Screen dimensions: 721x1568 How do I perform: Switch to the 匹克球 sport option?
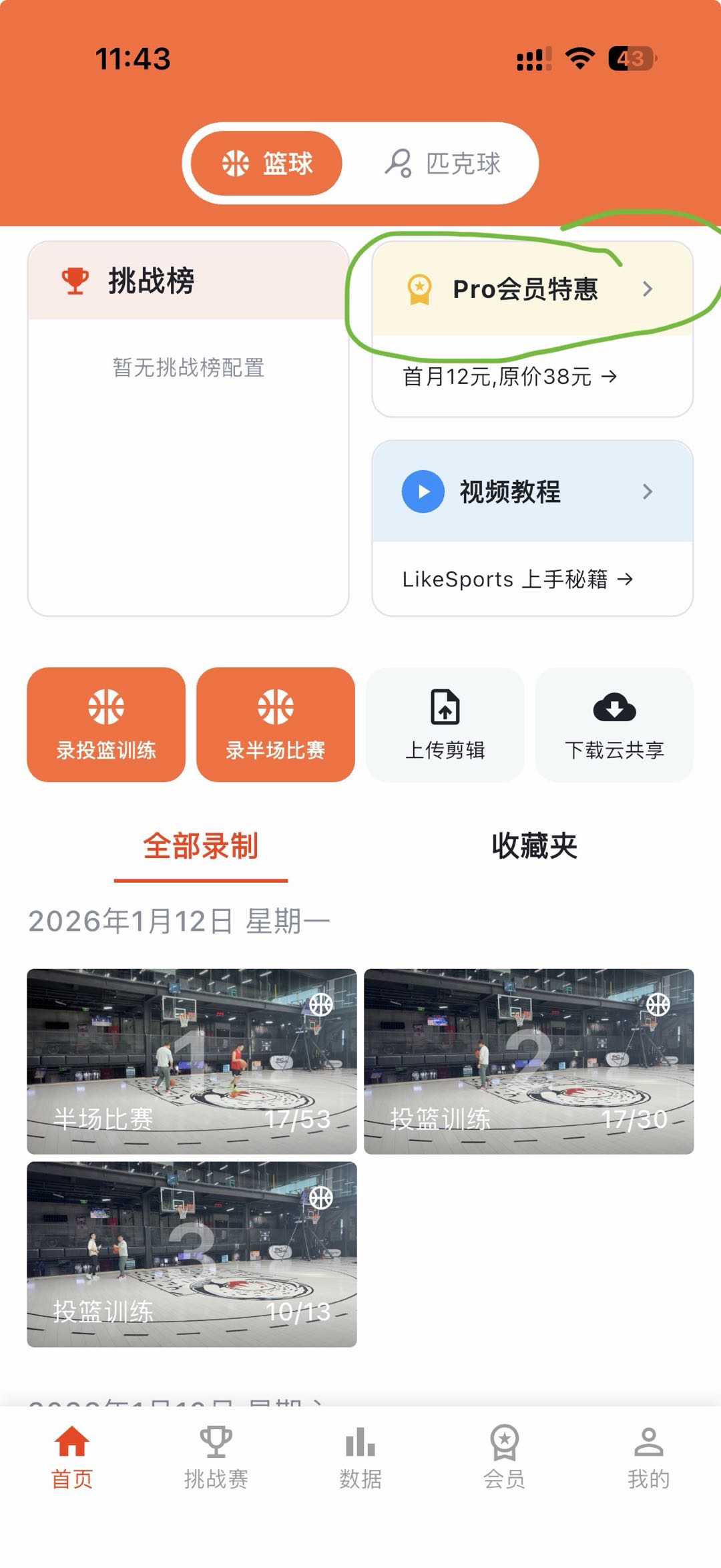(x=443, y=164)
